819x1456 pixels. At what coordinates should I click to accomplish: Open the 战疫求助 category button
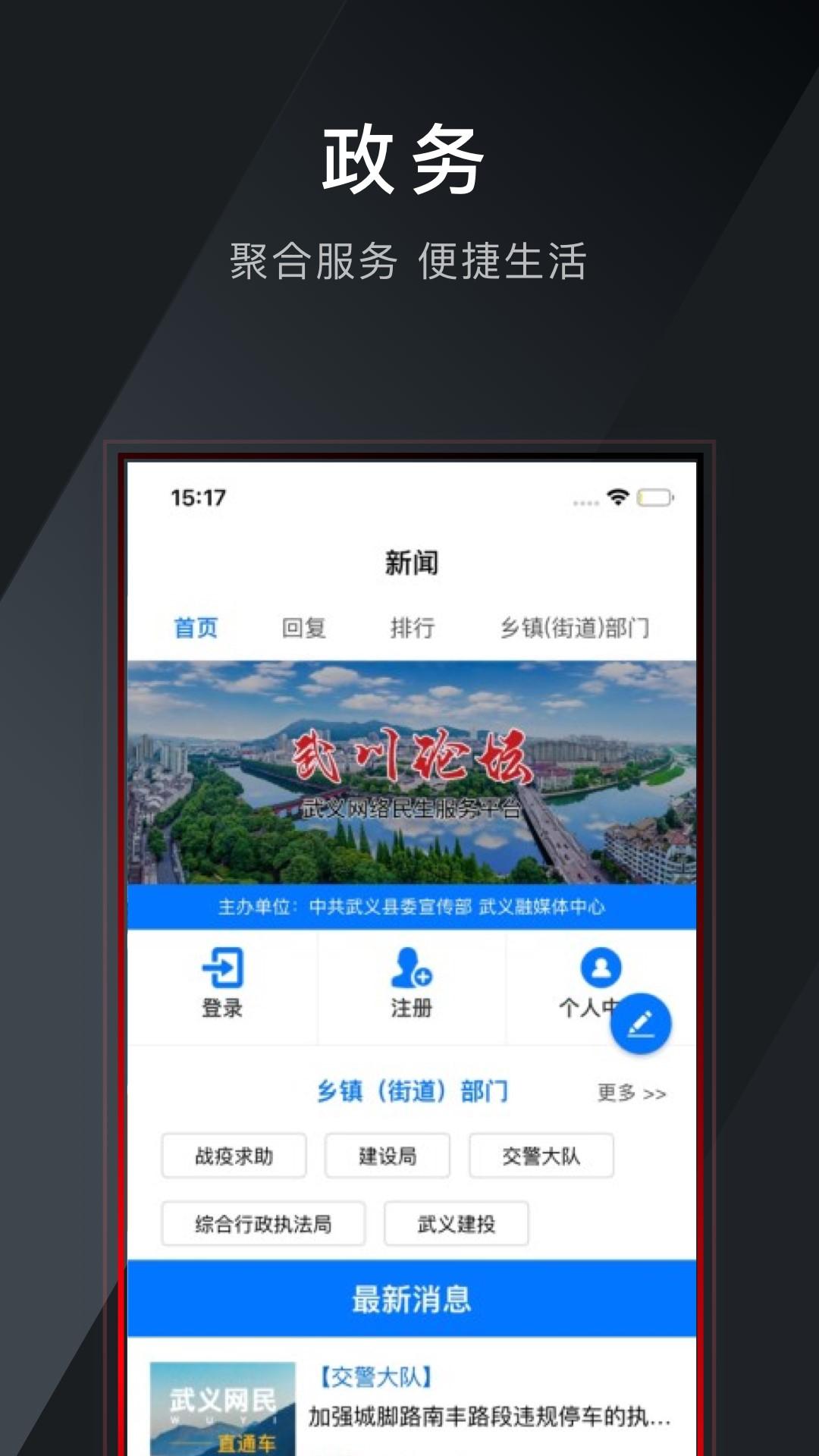point(233,1156)
